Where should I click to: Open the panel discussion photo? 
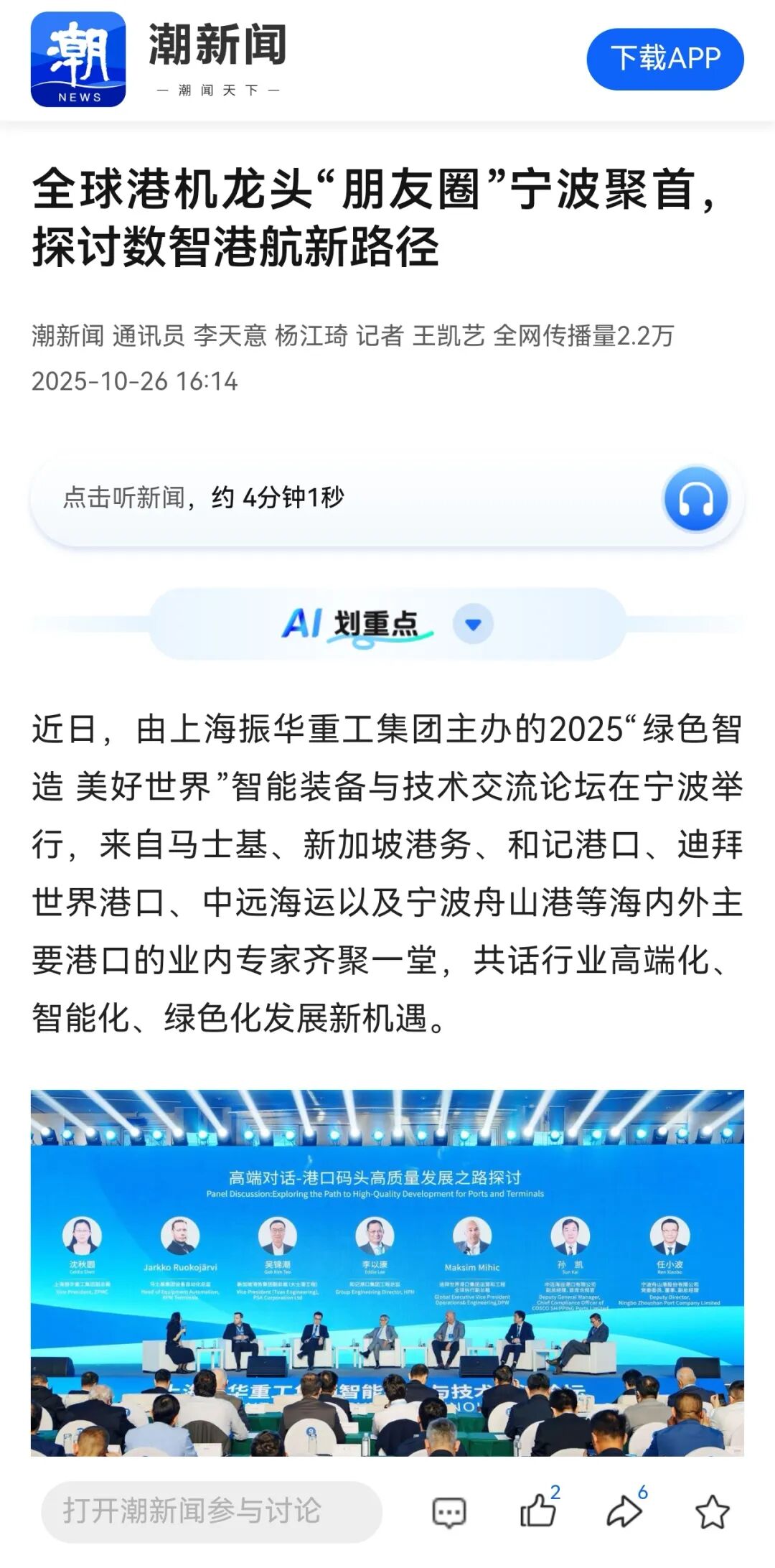[x=387, y=1271]
